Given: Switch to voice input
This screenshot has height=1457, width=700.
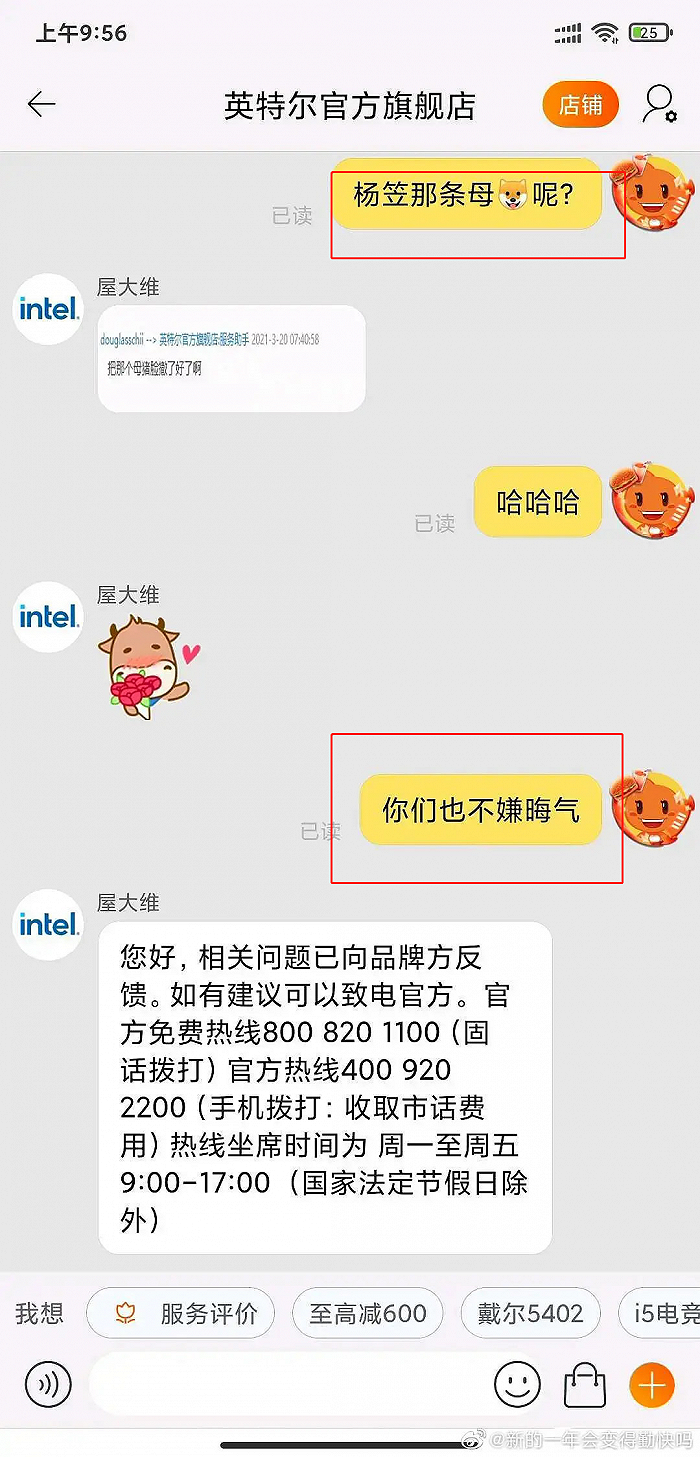Looking at the screenshot, I should click(48, 1385).
